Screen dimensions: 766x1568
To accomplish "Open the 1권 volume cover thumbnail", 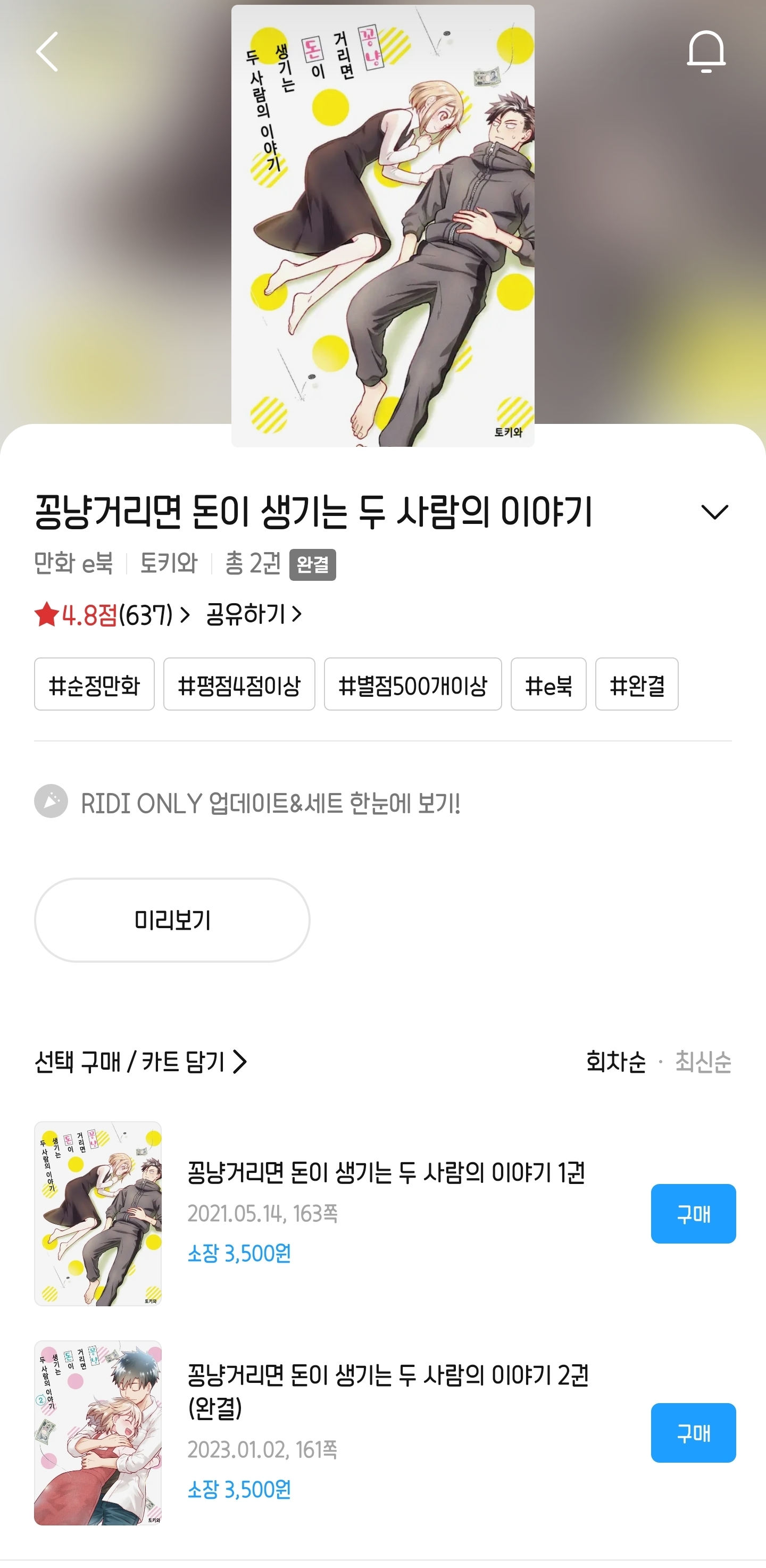I will [98, 1214].
